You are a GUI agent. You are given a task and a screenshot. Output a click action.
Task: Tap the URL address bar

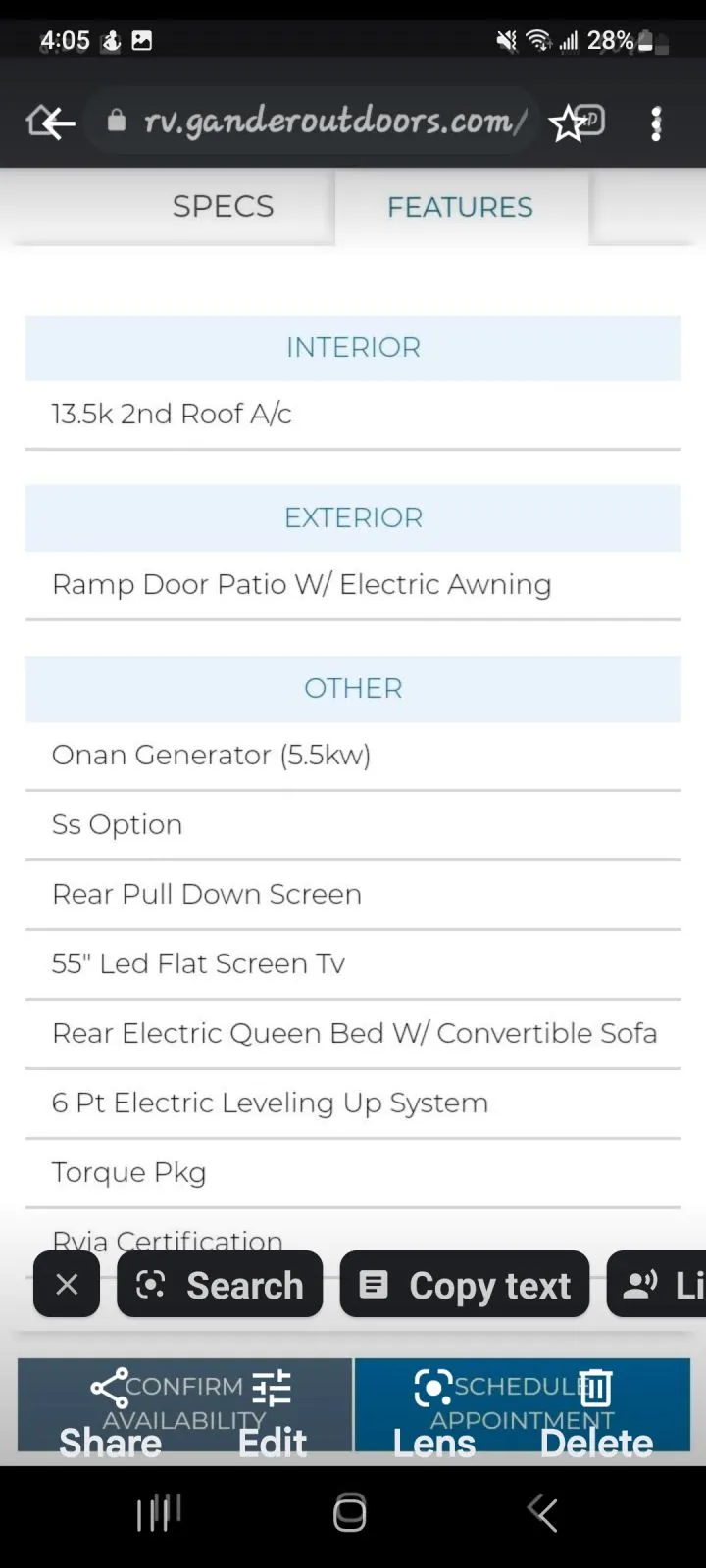pyautogui.click(x=320, y=122)
